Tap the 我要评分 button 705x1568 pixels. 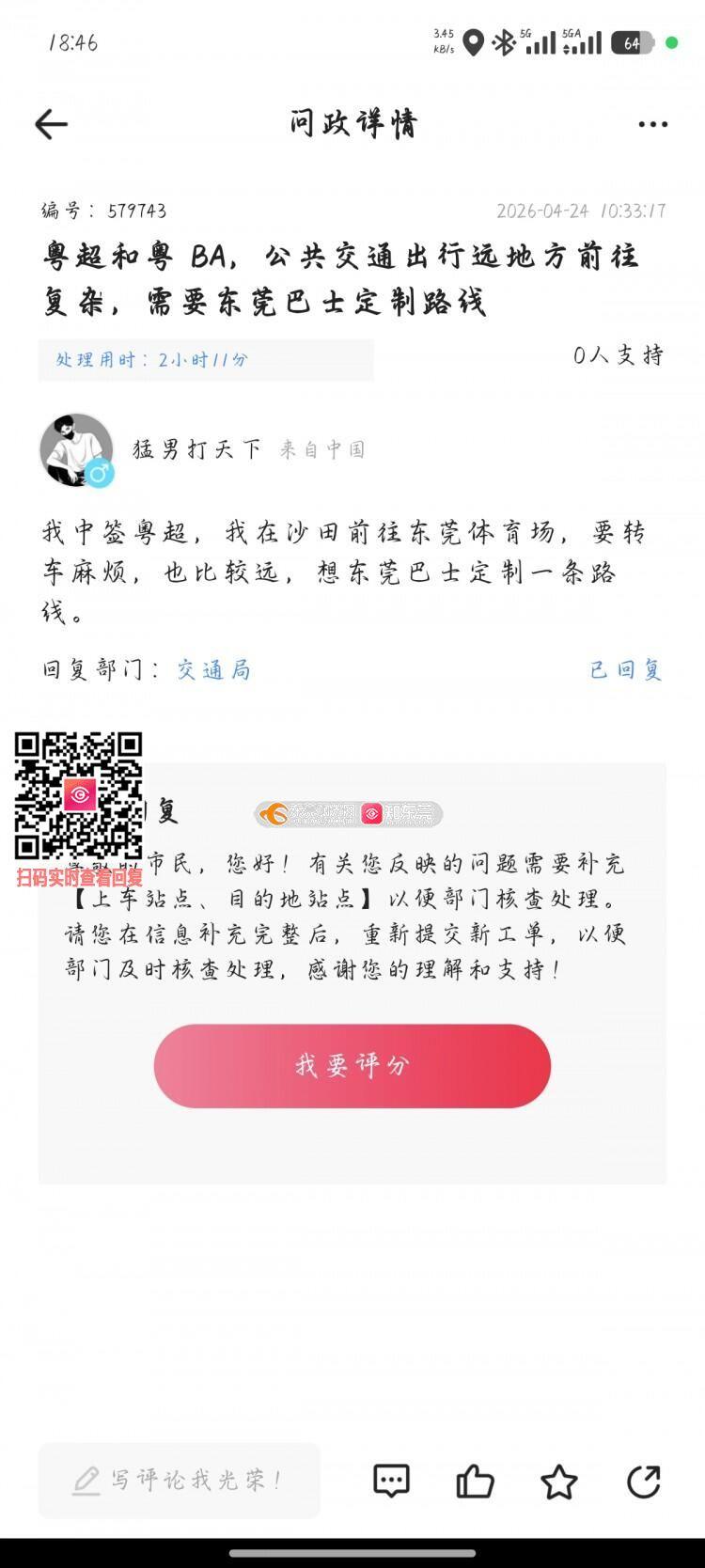click(x=352, y=1065)
